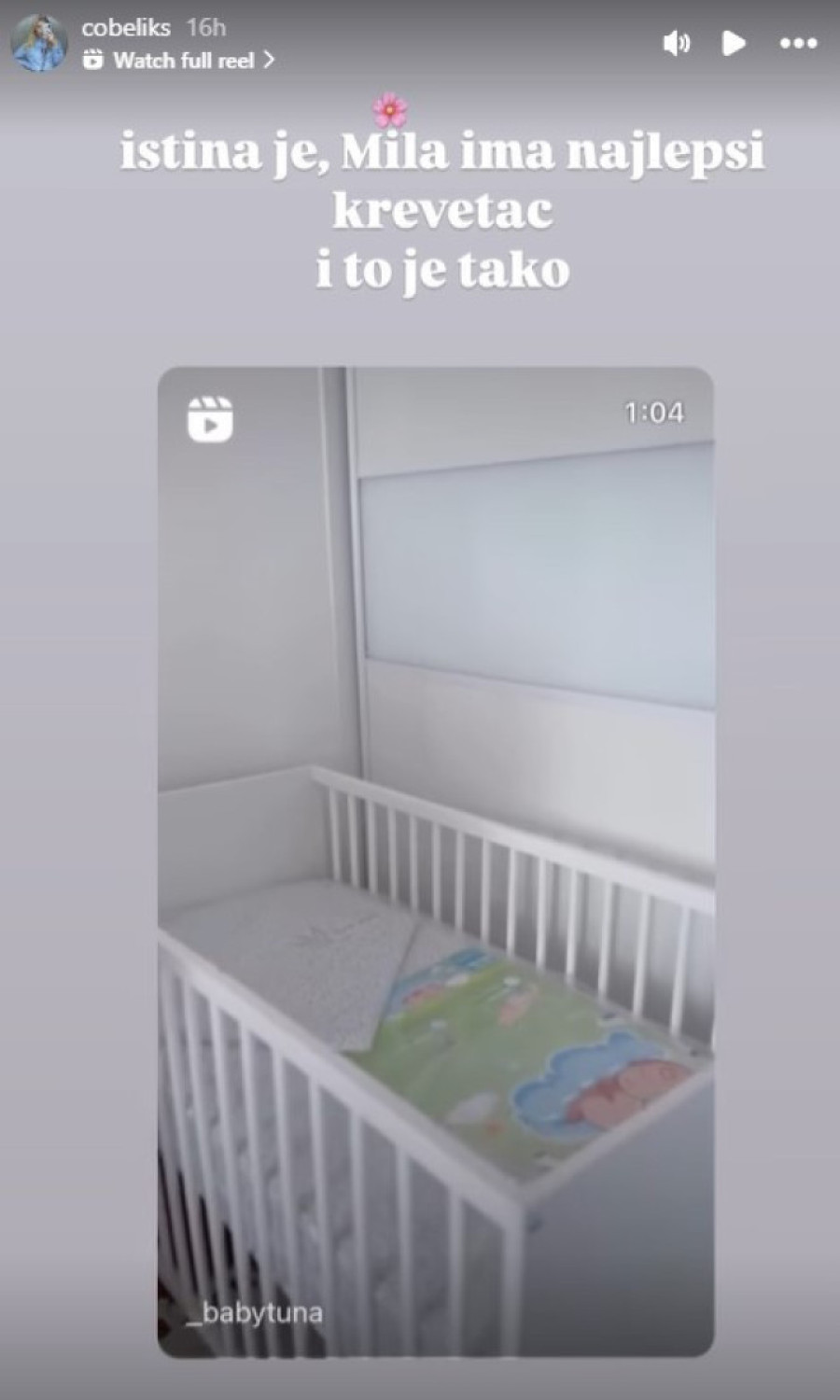Mute the story sound
Viewport: 840px width, 1400px height.
[676, 43]
